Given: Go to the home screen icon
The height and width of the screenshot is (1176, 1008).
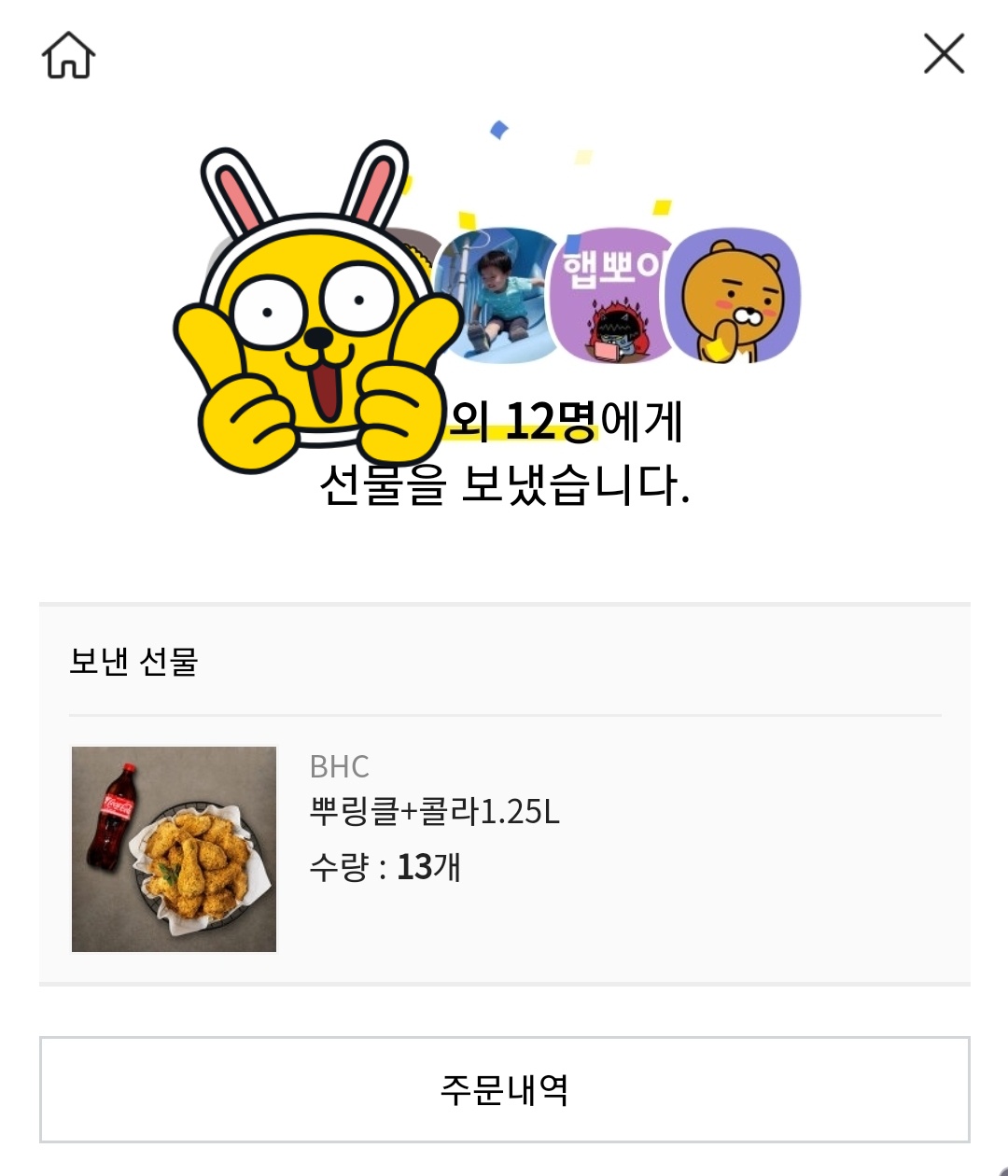Looking at the screenshot, I should coord(68,55).
